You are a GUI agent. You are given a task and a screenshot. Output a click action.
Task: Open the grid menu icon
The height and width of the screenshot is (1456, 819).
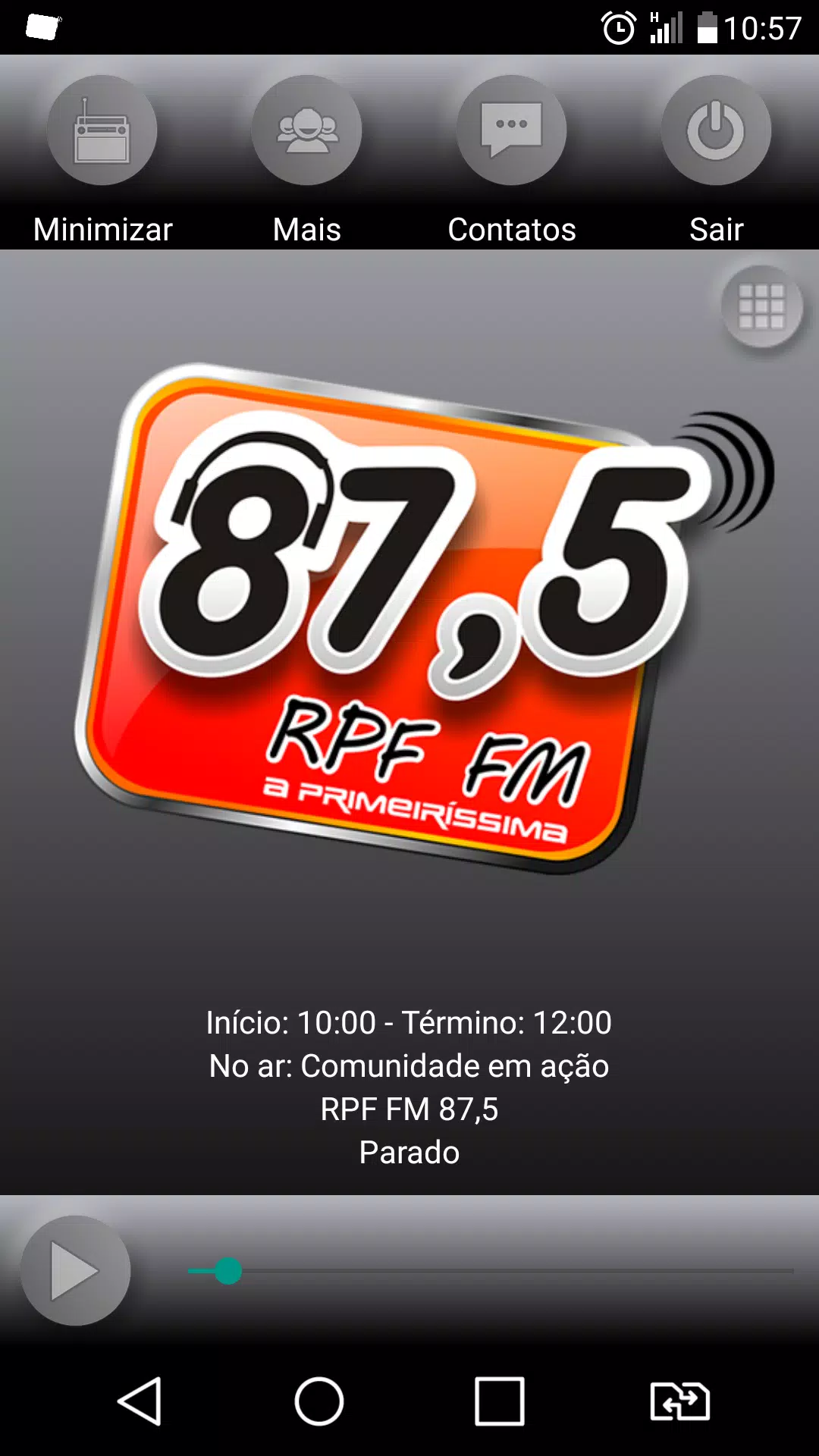pyautogui.click(x=761, y=306)
